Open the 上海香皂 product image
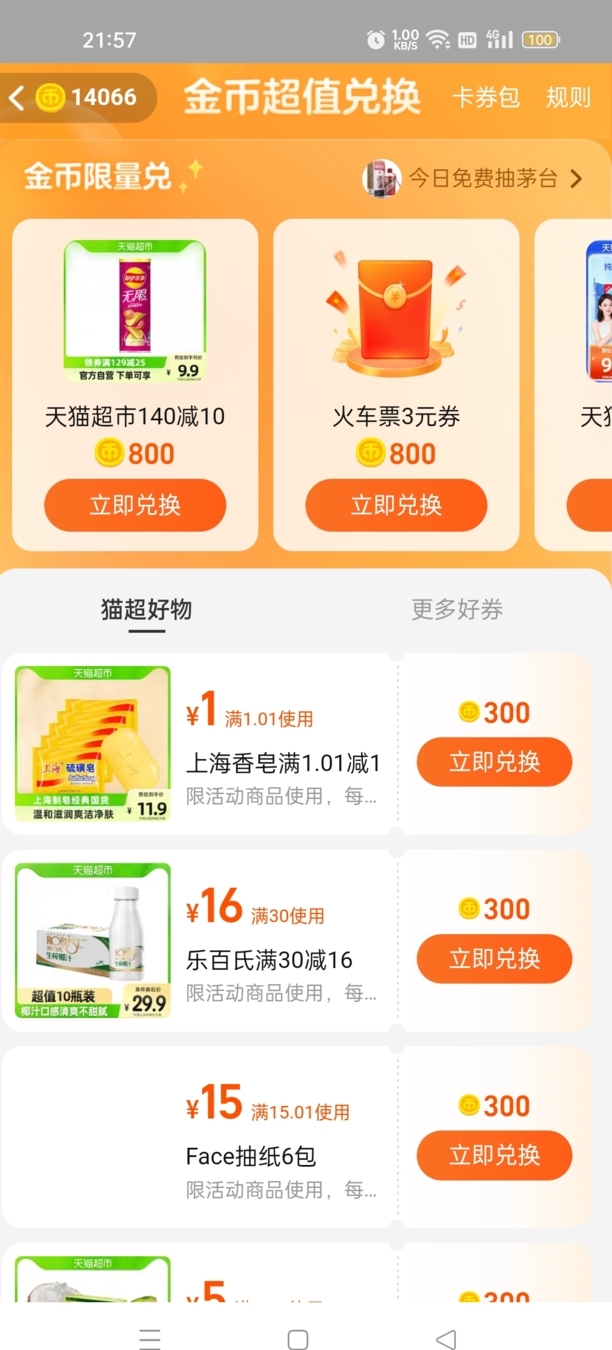The height and width of the screenshot is (1350, 612). (93, 744)
